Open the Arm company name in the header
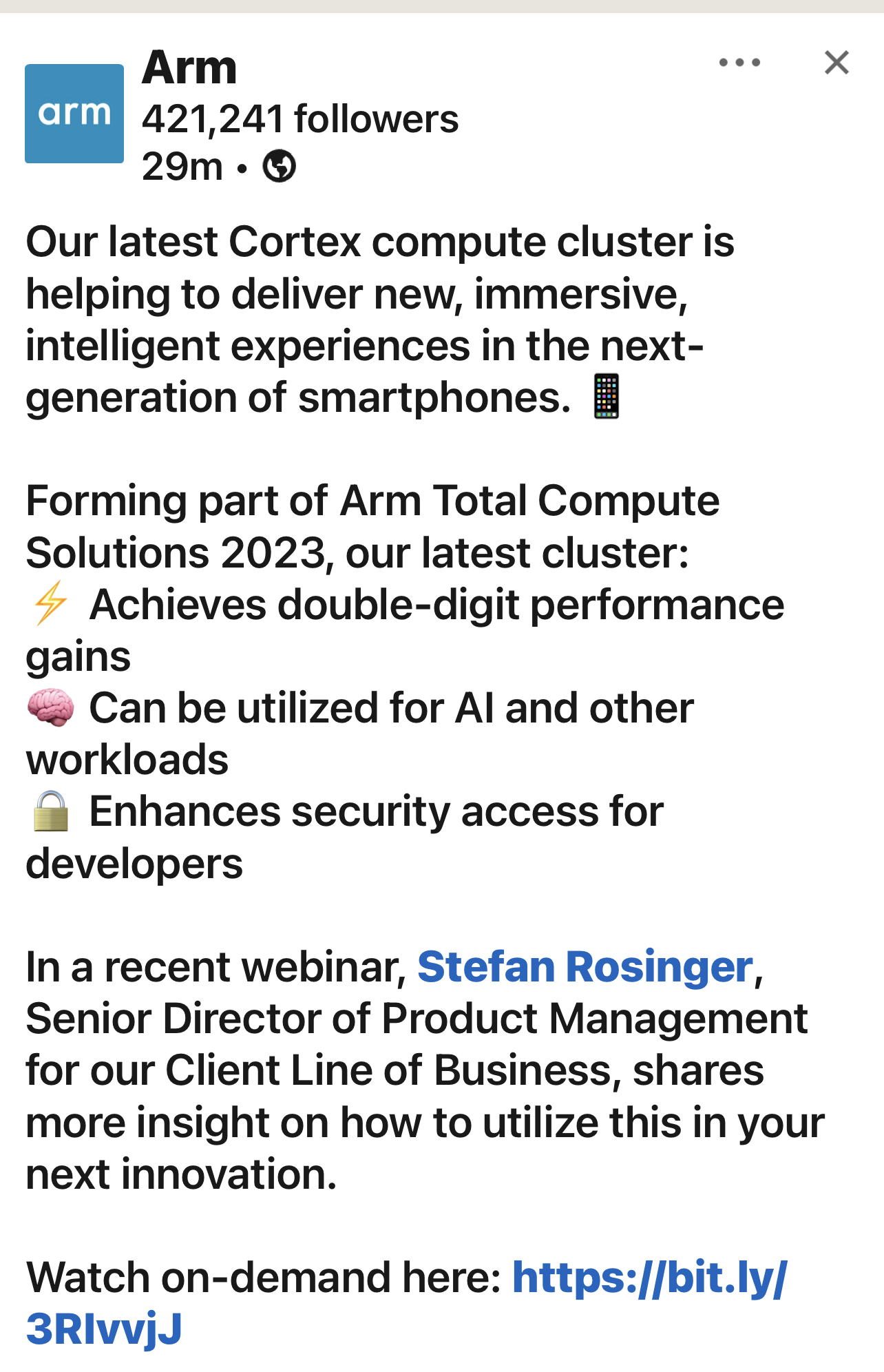This screenshot has height=1372, width=884. (189, 68)
